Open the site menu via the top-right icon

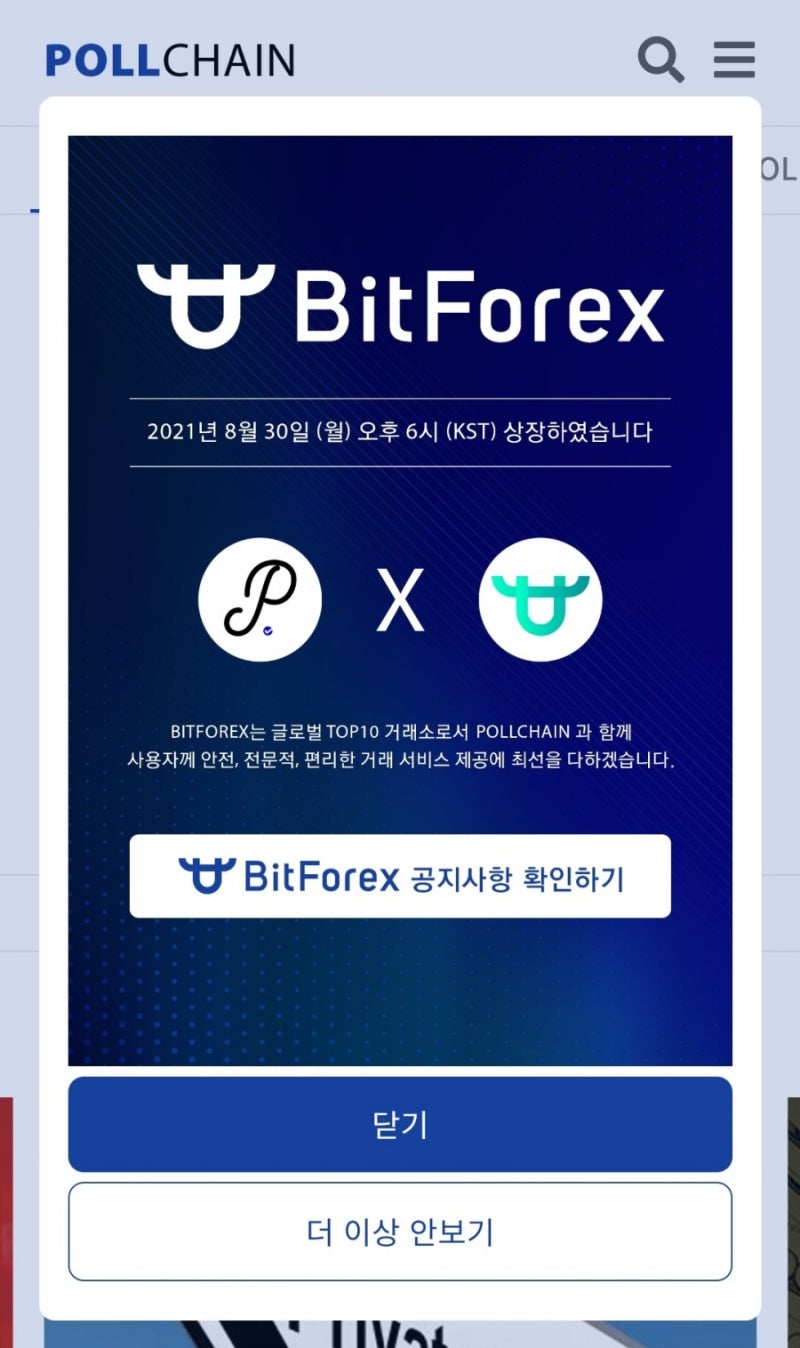point(734,60)
